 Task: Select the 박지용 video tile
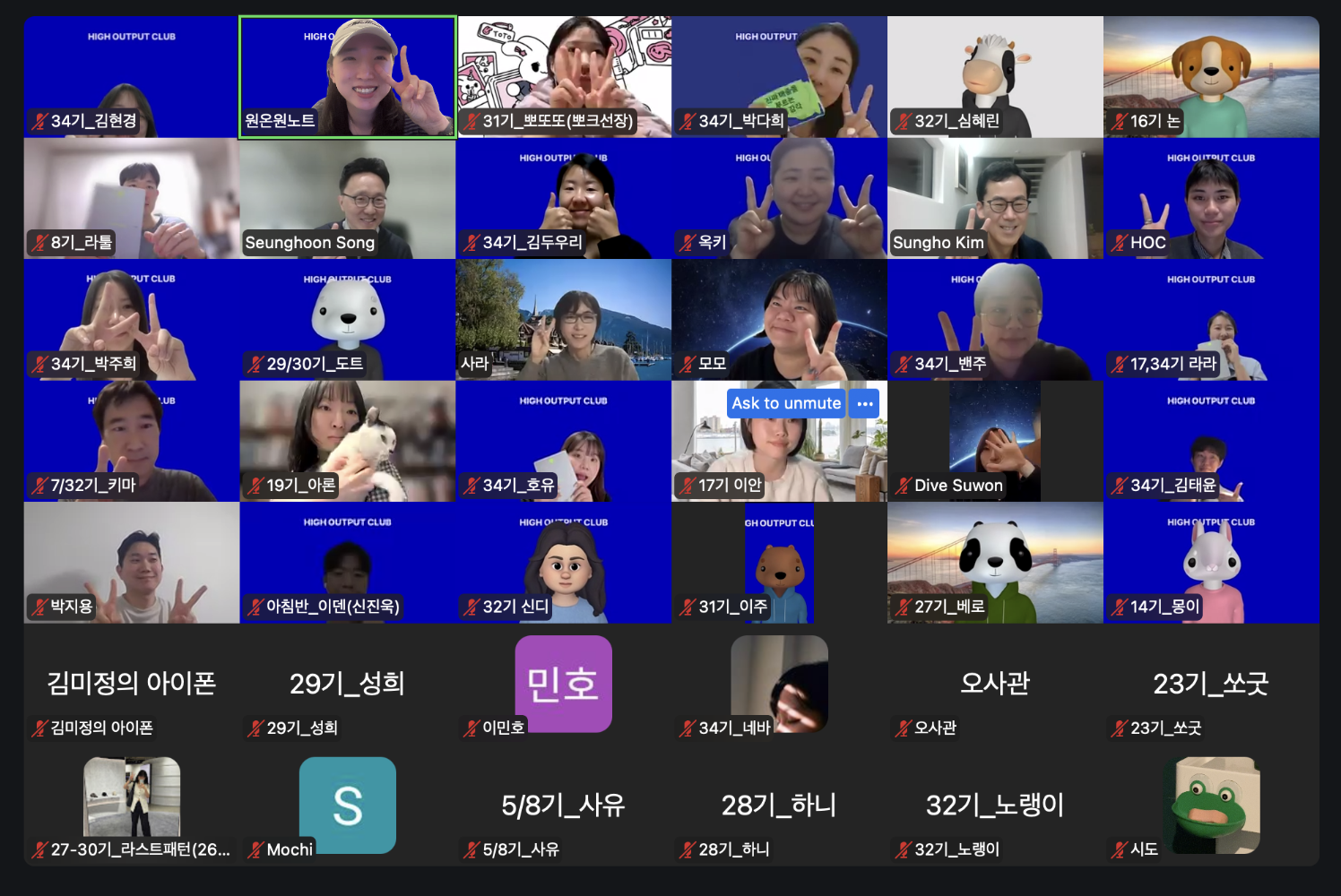pyautogui.click(x=132, y=563)
